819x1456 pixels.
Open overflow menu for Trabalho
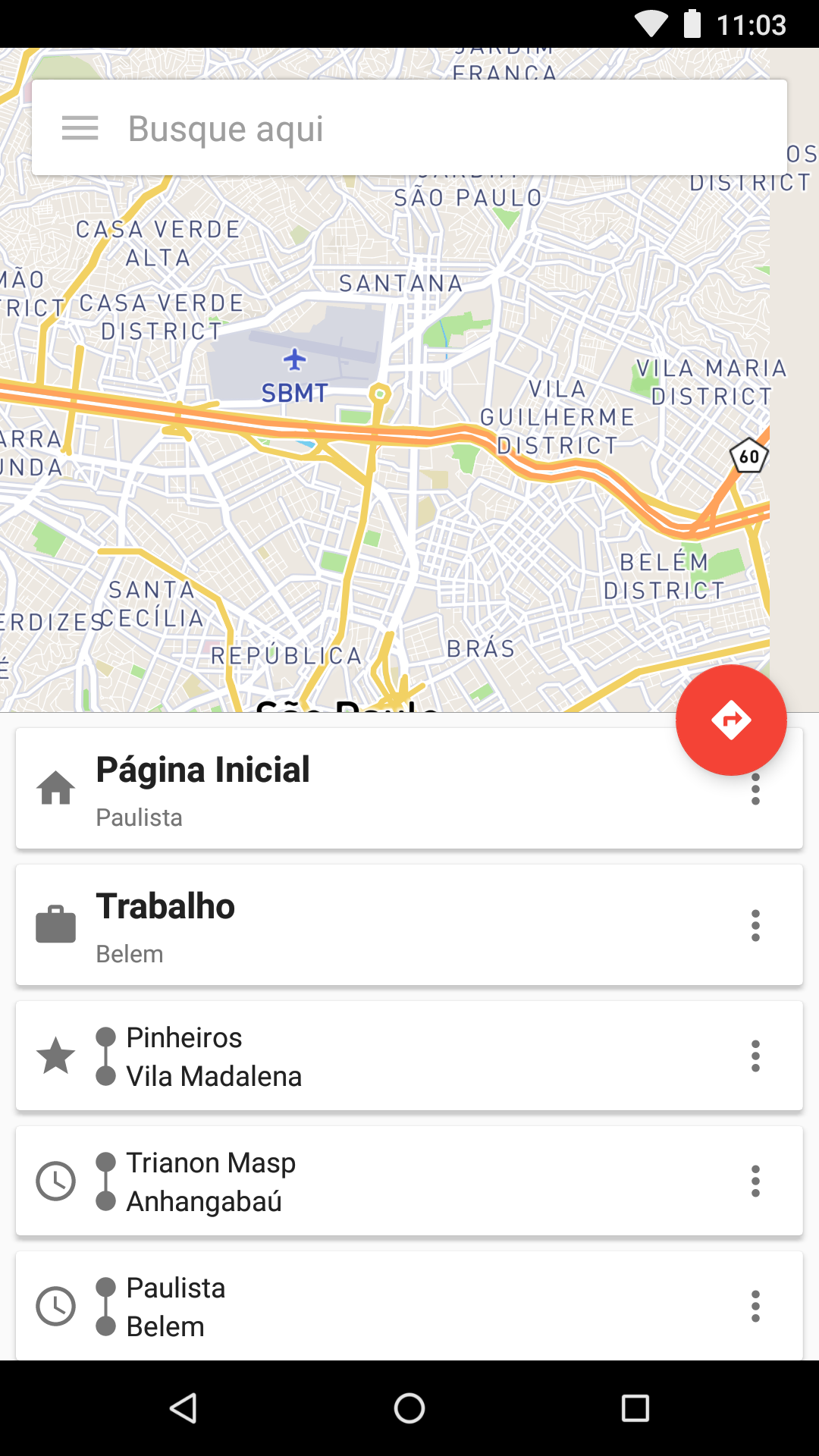[755, 925]
